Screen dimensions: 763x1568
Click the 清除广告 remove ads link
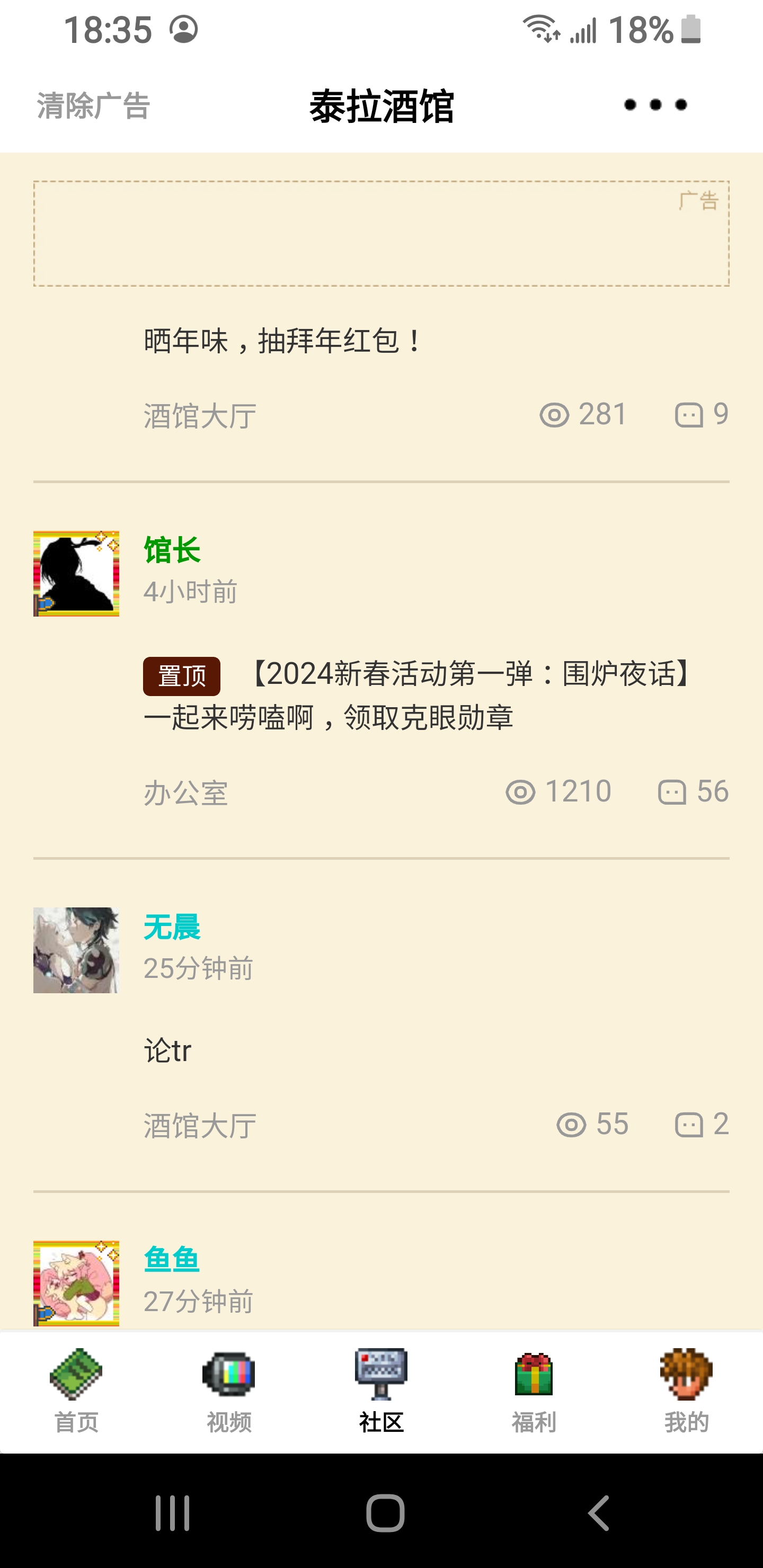93,105
